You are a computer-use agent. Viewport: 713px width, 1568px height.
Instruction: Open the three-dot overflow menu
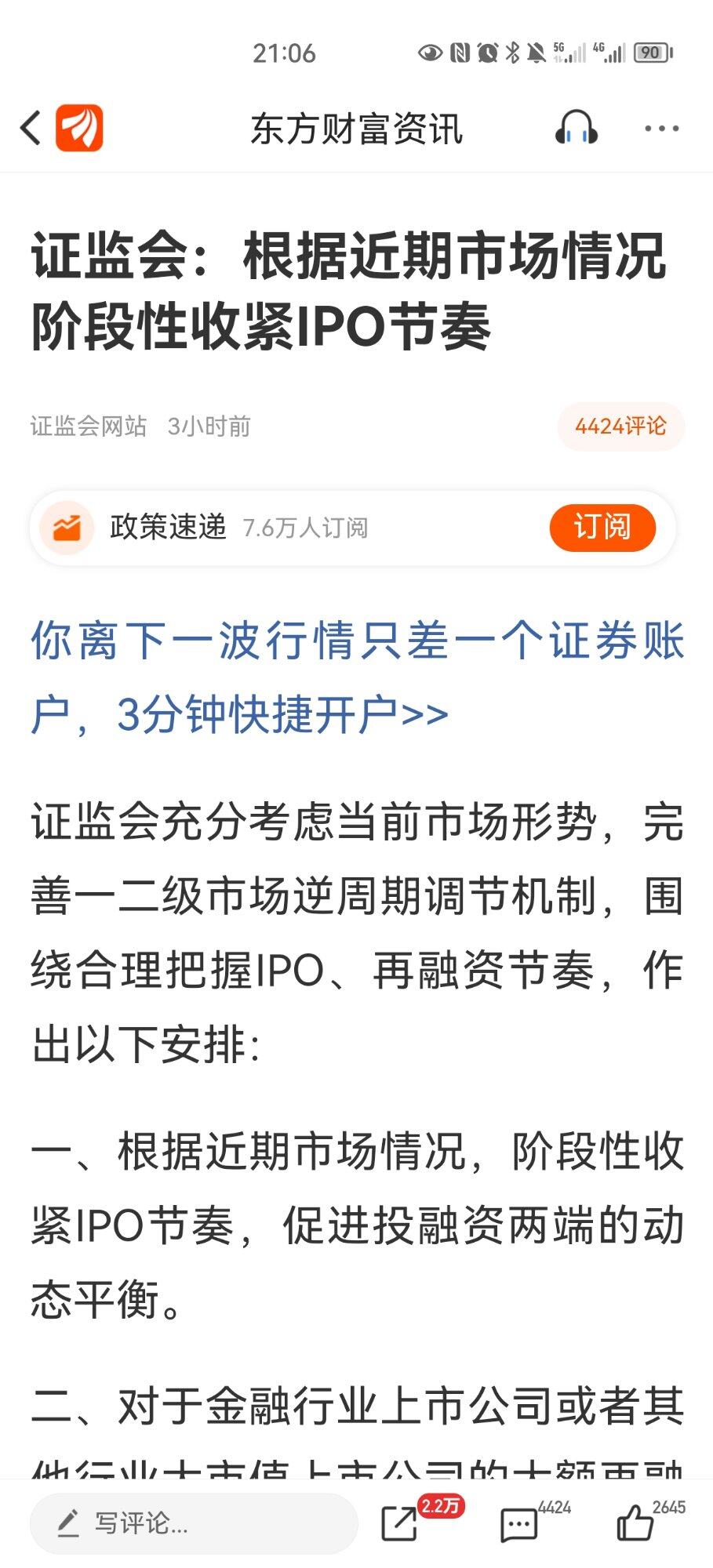pyautogui.click(x=661, y=129)
